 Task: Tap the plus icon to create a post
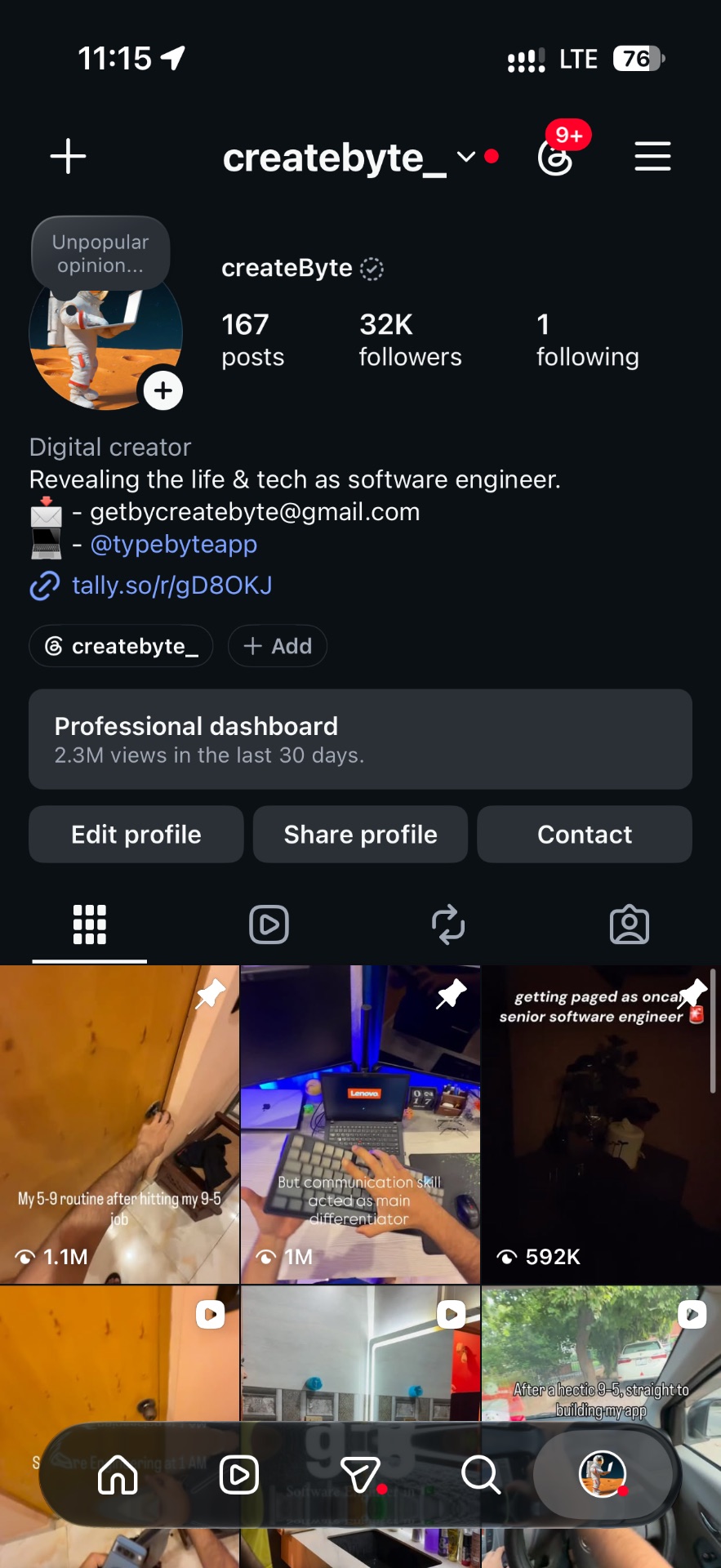click(x=69, y=156)
